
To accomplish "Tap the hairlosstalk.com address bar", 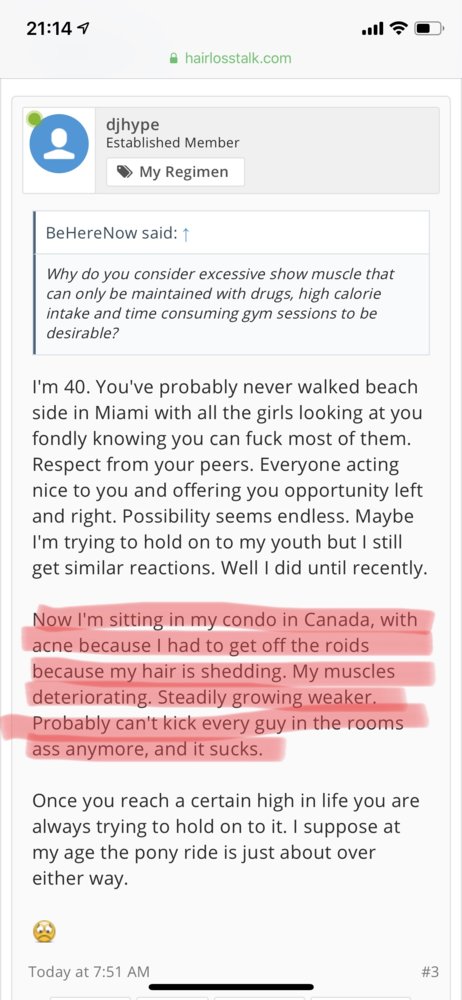I will click(231, 58).
